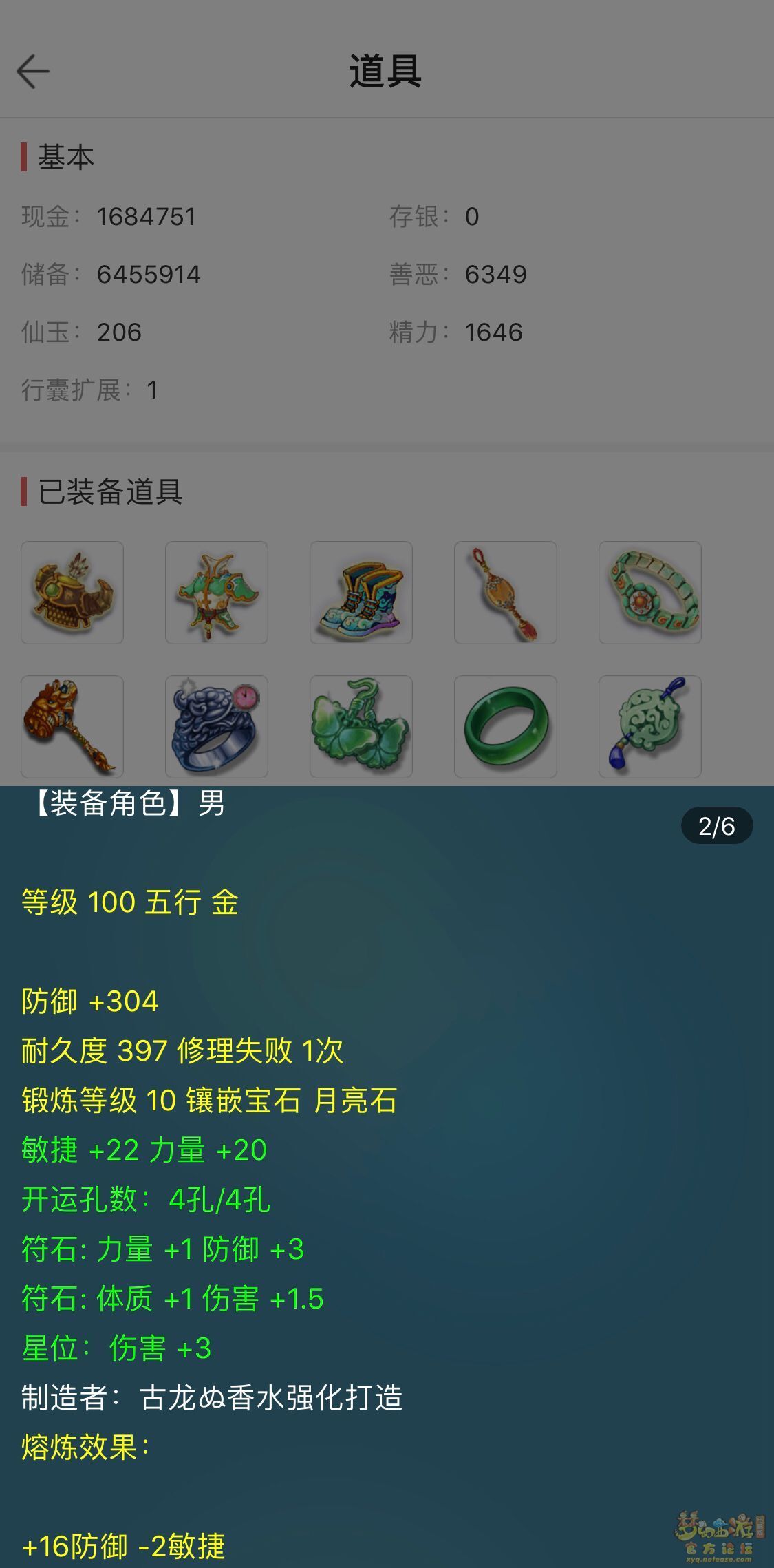
Task: View the round jade pendant item
Action: click(x=650, y=727)
